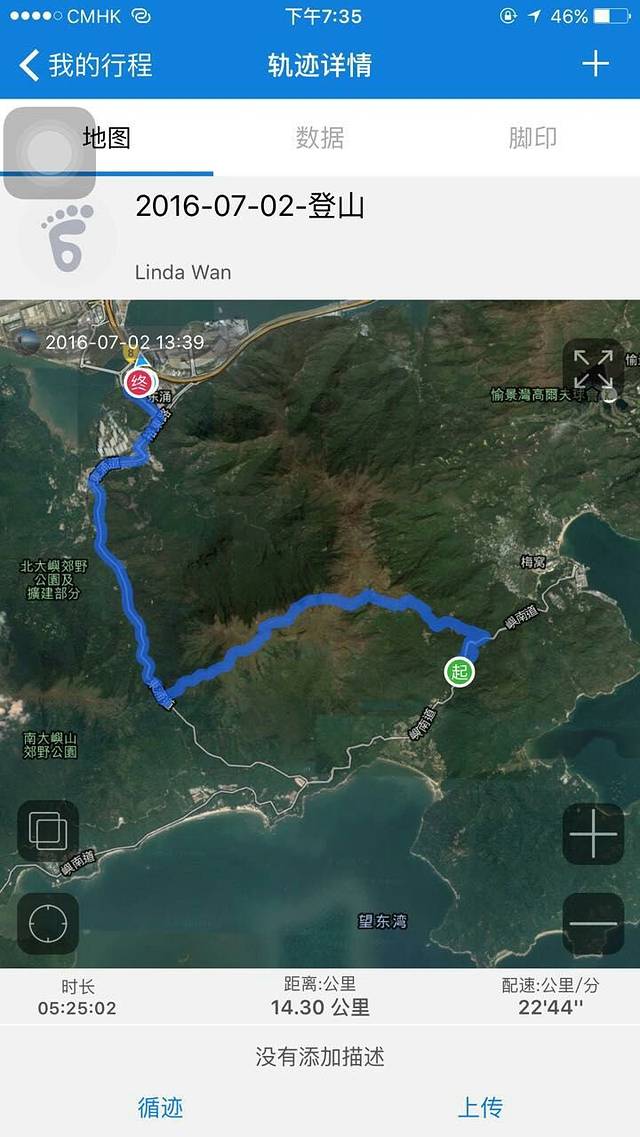Screen dimensions: 640x1137
Task: Expand the map to fullscreen
Action: [593, 370]
